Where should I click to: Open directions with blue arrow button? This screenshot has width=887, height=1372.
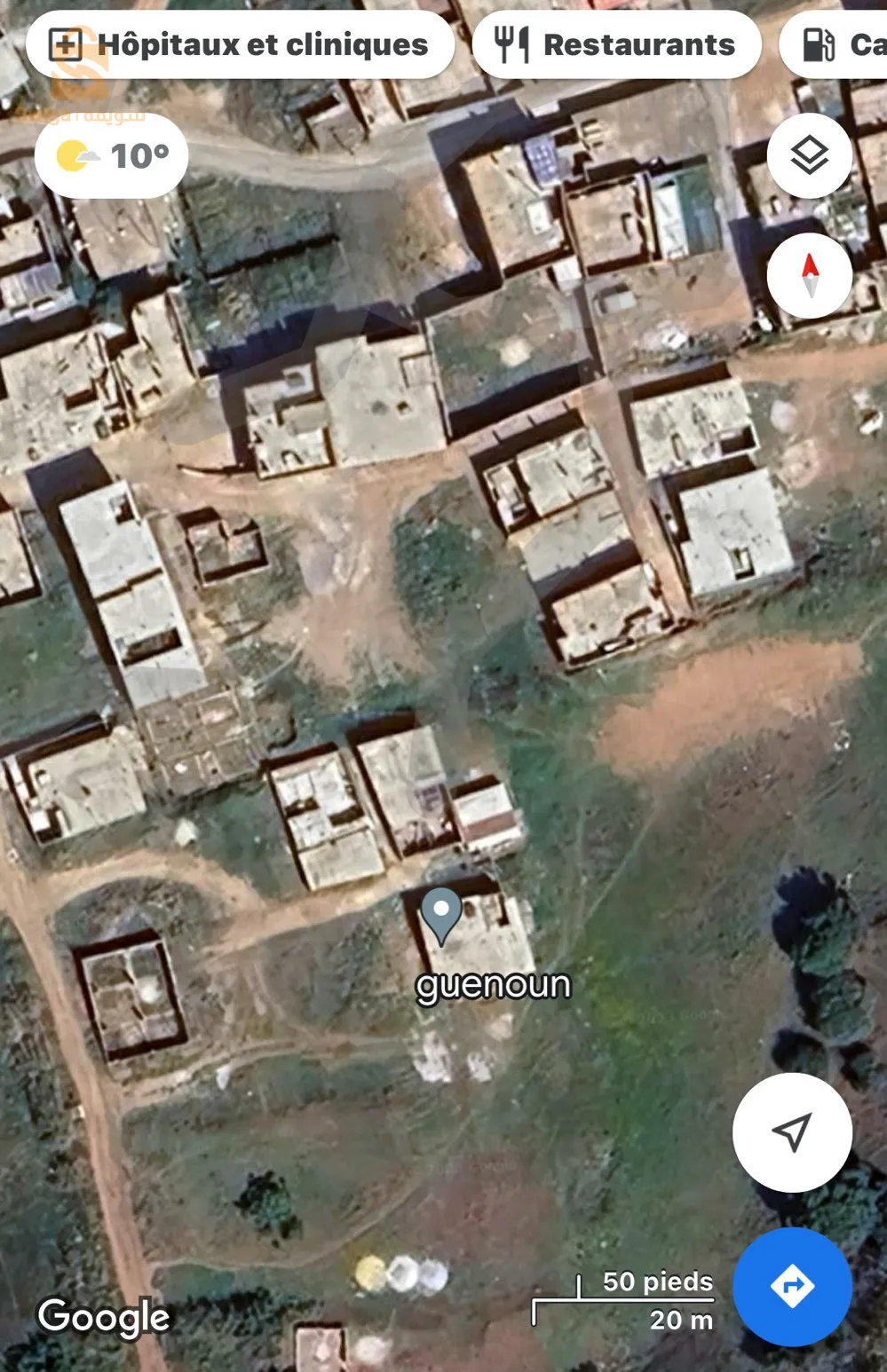(791, 1285)
